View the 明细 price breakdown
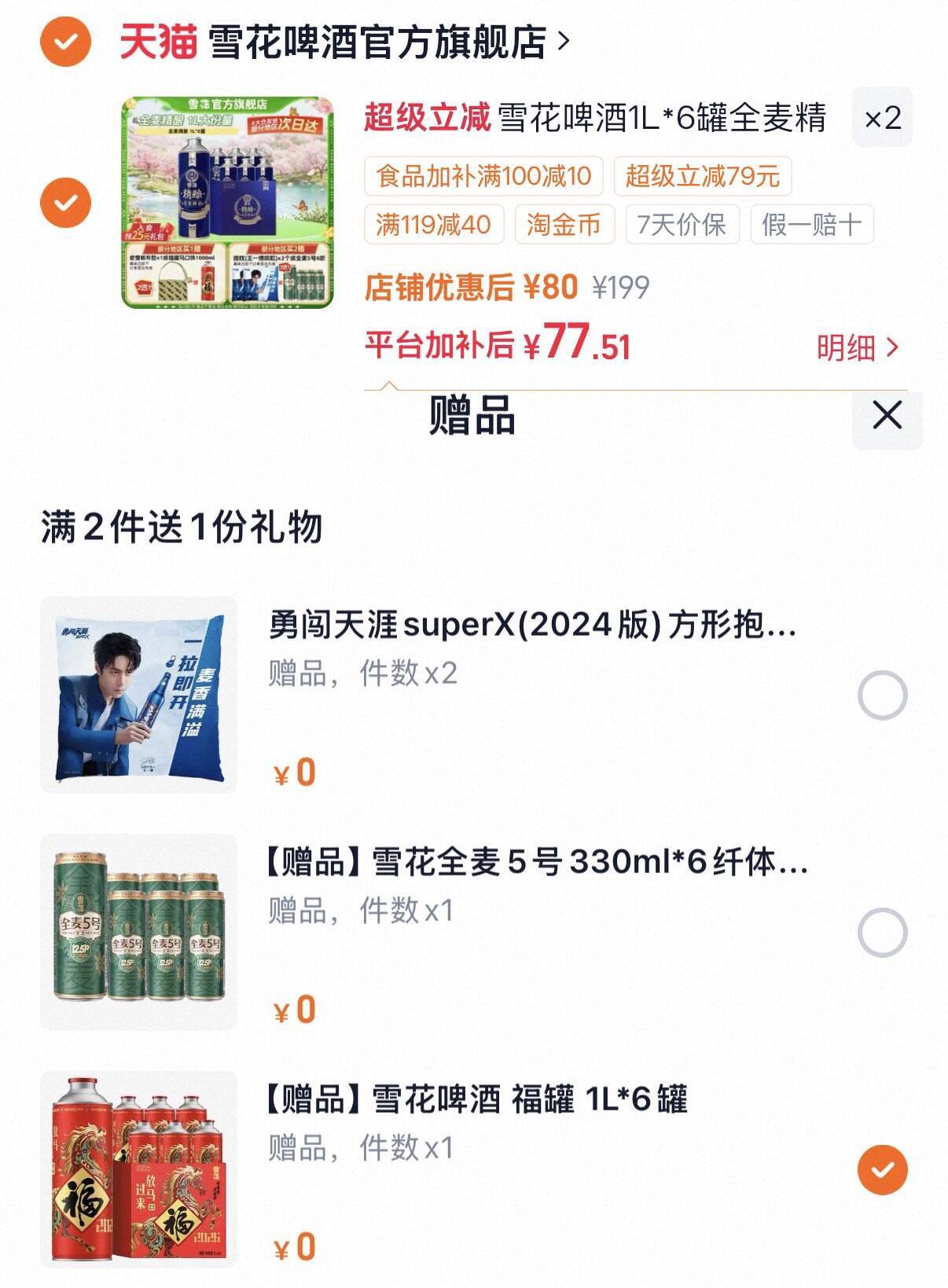This screenshot has width=948, height=1288. [x=857, y=347]
